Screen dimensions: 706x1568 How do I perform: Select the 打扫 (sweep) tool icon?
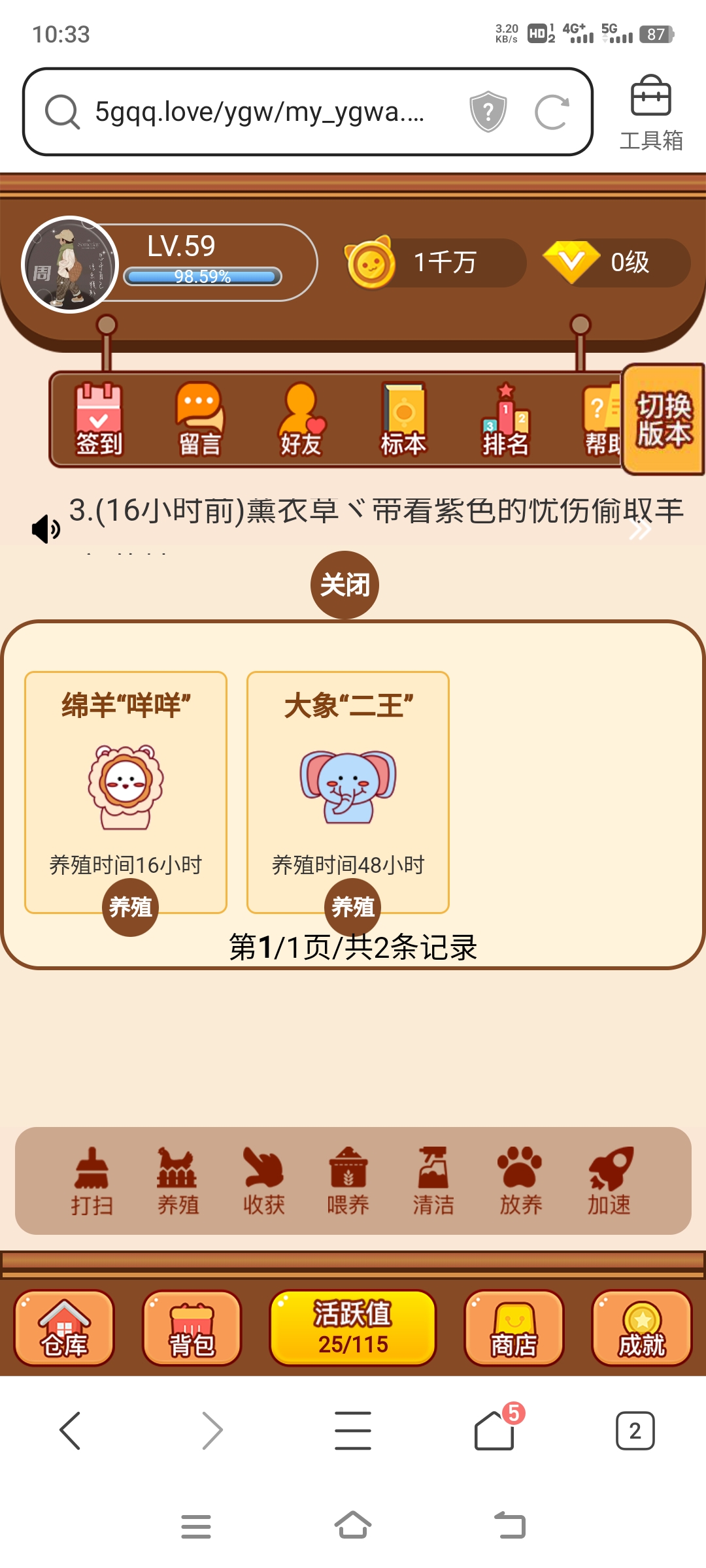(93, 1176)
